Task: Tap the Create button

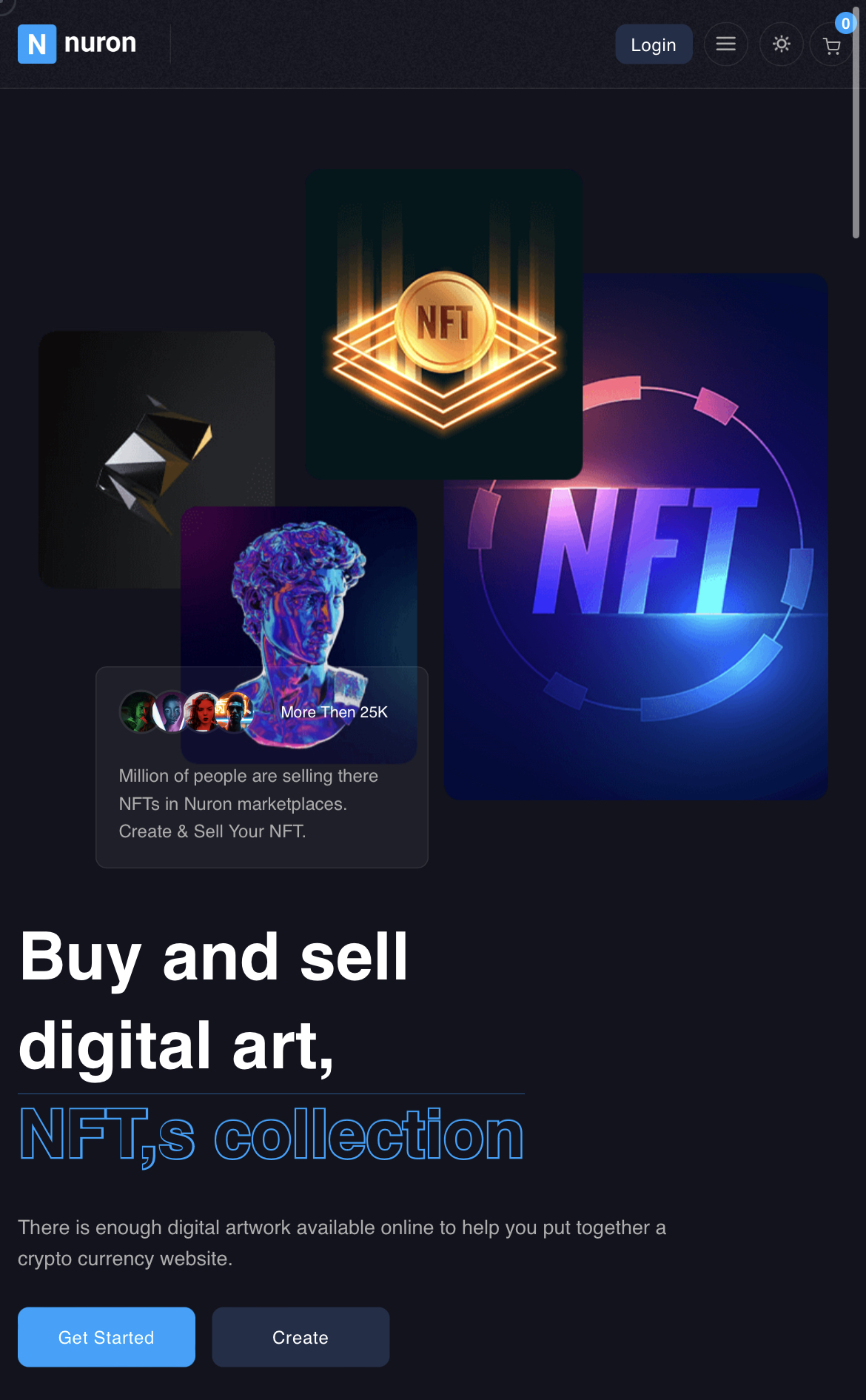Action: pos(301,1337)
